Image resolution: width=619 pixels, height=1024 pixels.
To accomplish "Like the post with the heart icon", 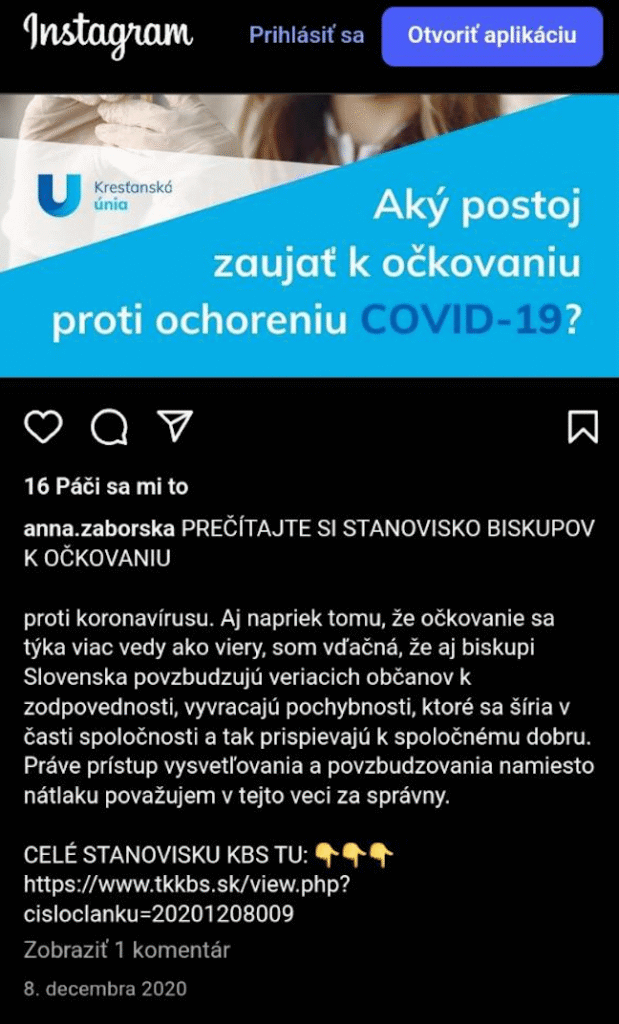I will [43, 427].
